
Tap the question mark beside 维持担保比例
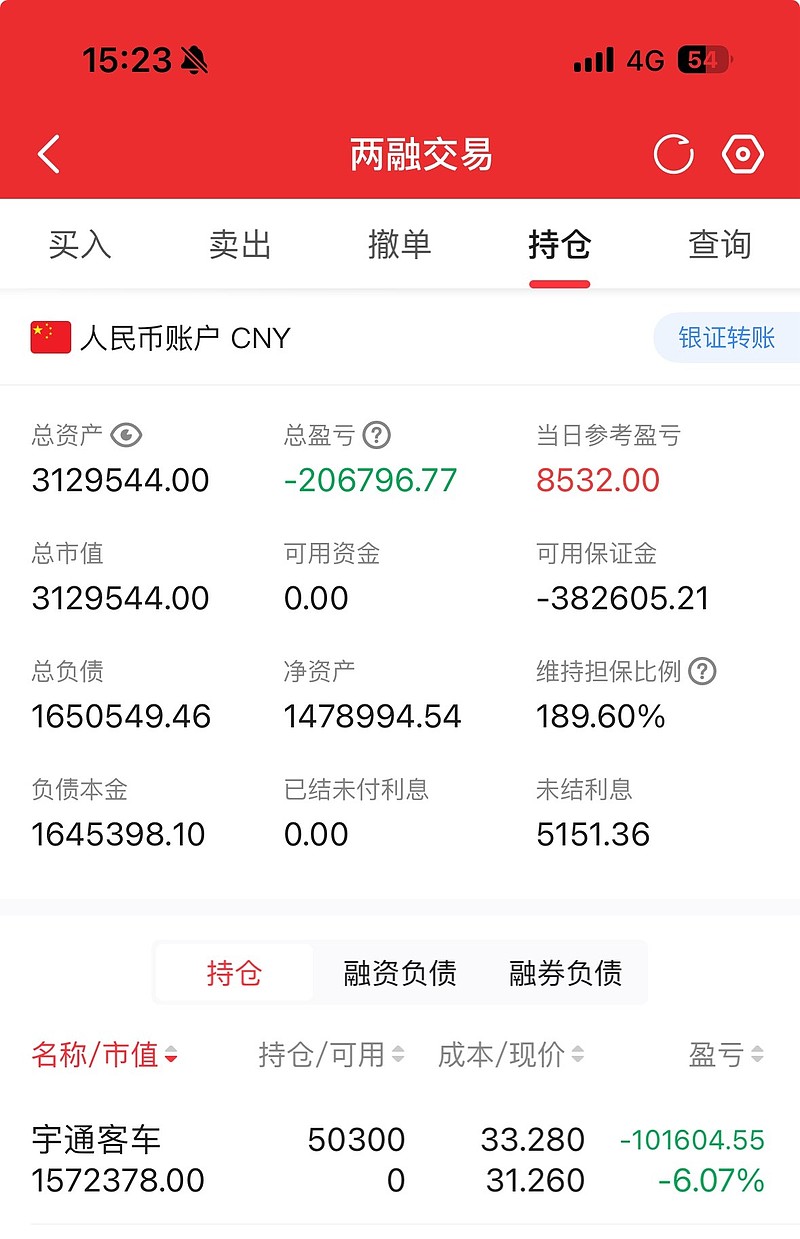click(x=700, y=672)
